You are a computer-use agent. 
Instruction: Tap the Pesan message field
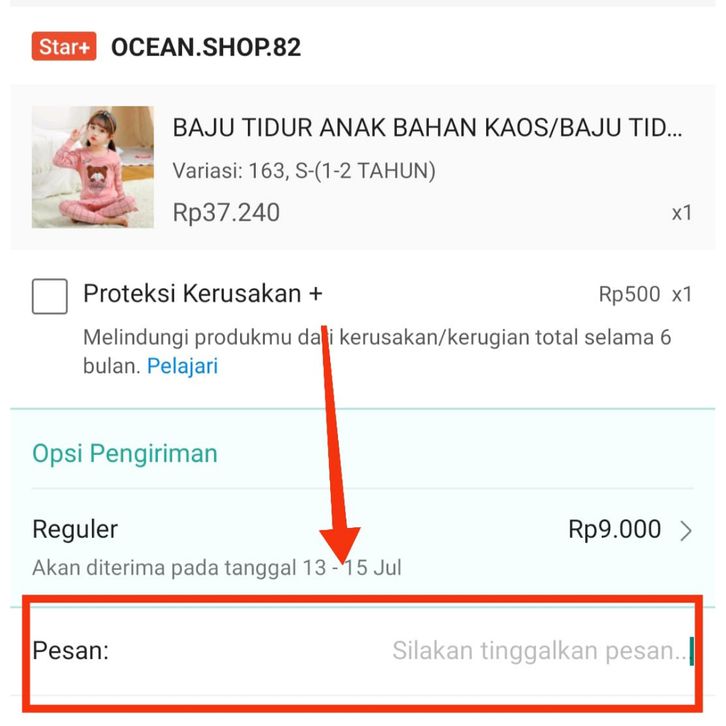[x=538, y=652]
